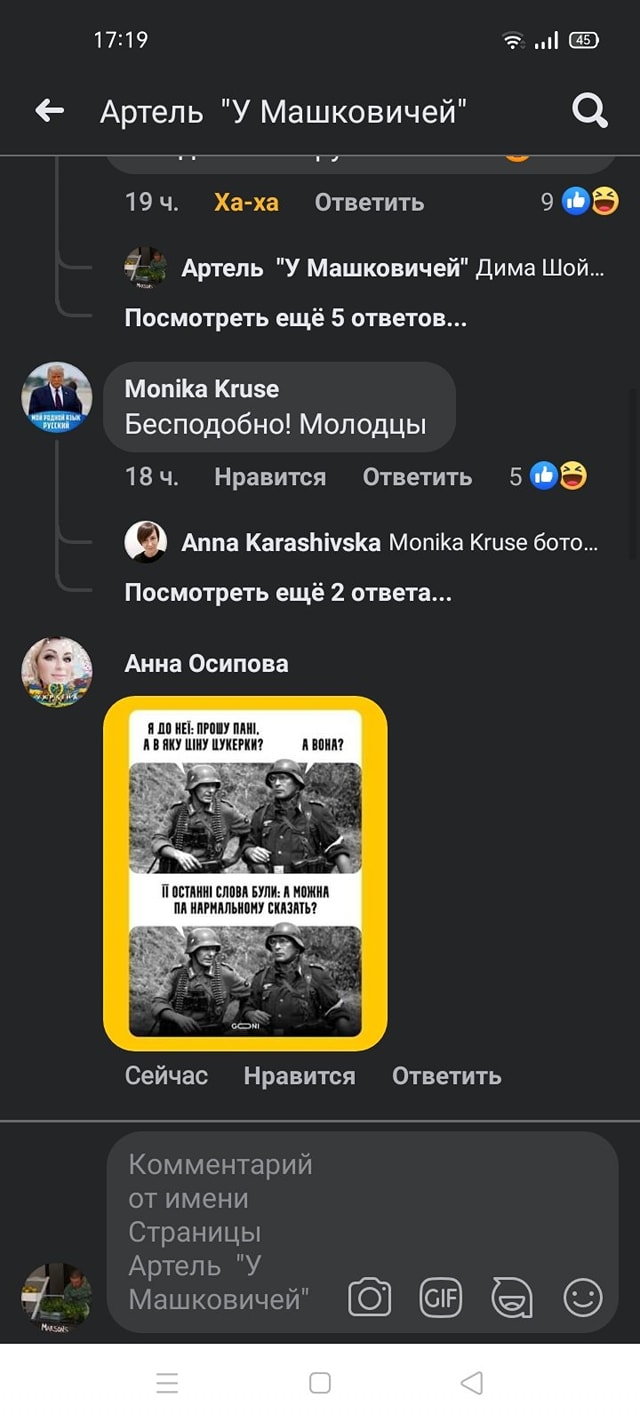Reply to Monika Kruse's comment
This screenshot has height=1422, width=640.
(x=417, y=477)
